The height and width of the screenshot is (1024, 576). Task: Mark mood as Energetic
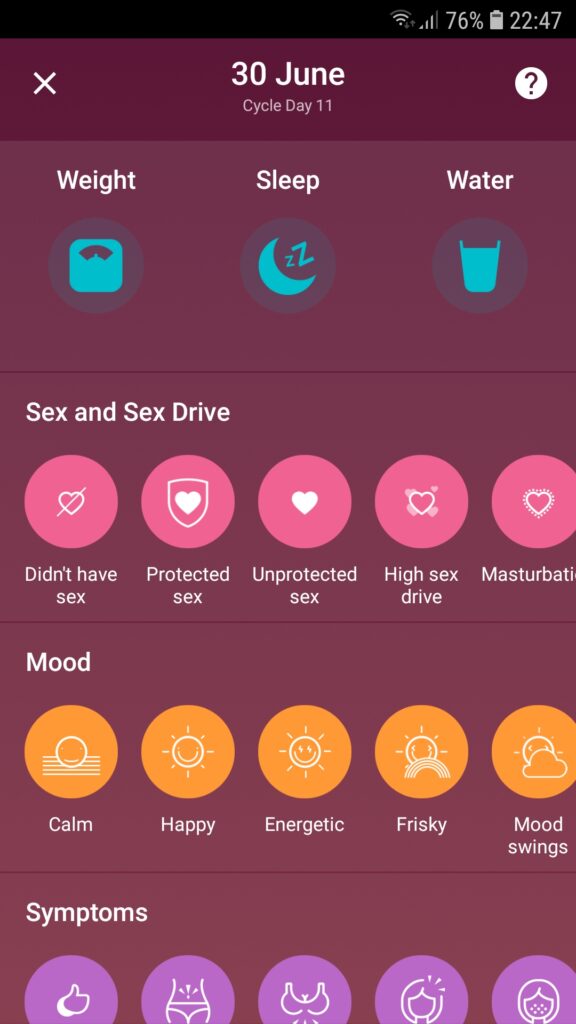[x=305, y=752]
